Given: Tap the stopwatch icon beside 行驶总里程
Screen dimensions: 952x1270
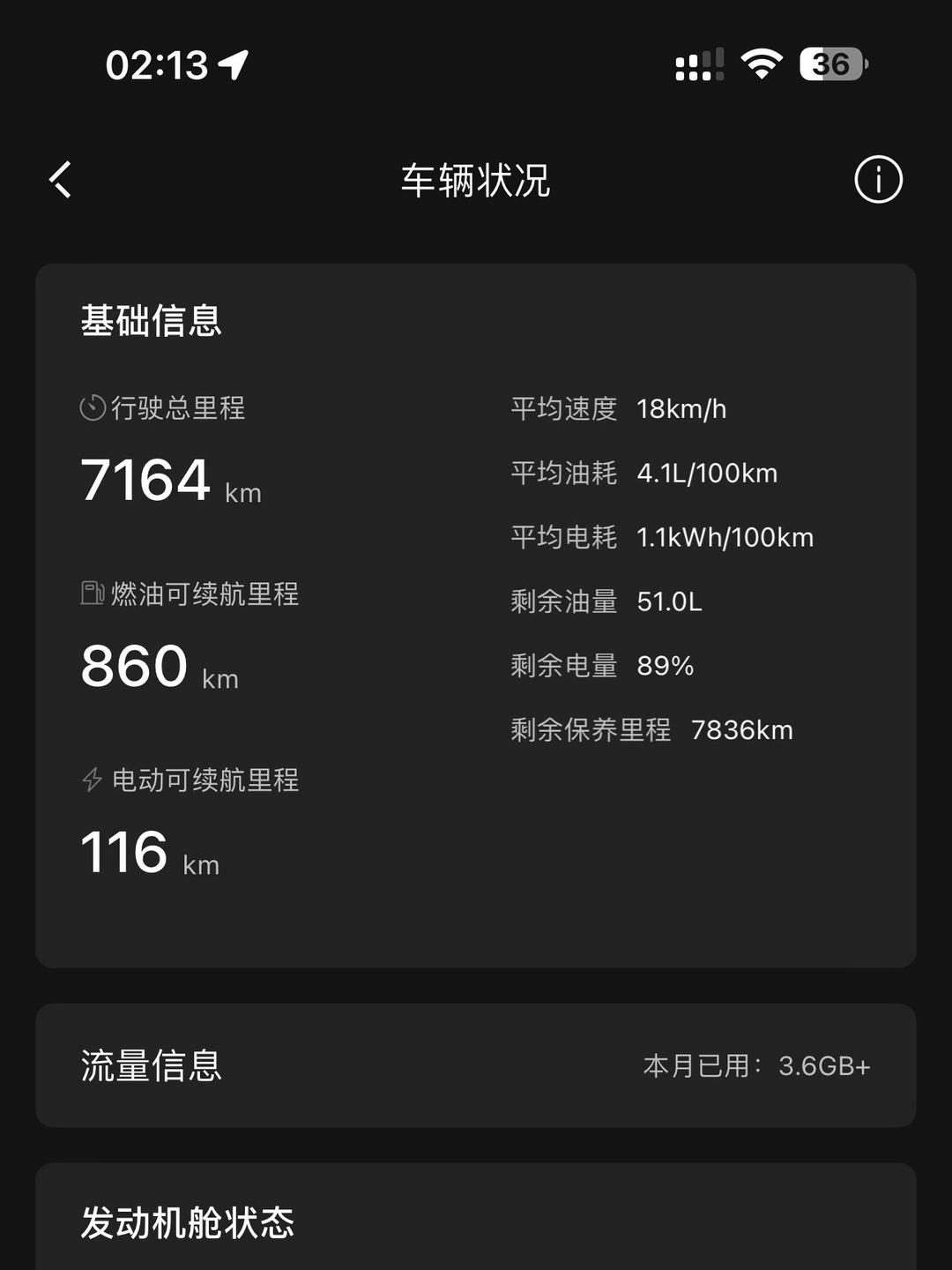Looking at the screenshot, I should [x=91, y=407].
